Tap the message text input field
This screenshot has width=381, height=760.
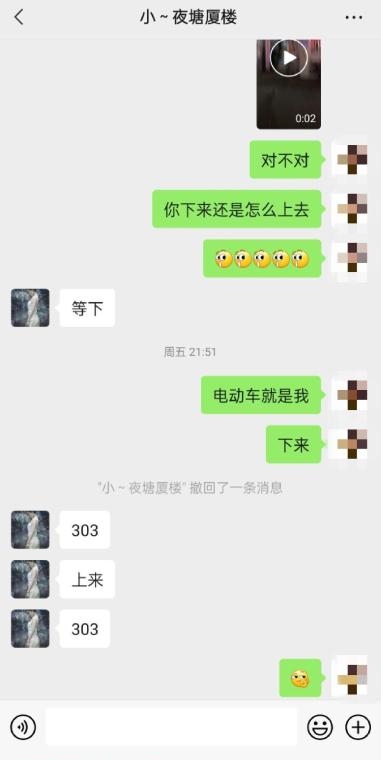pyautogui.click(x=171, y=727)
